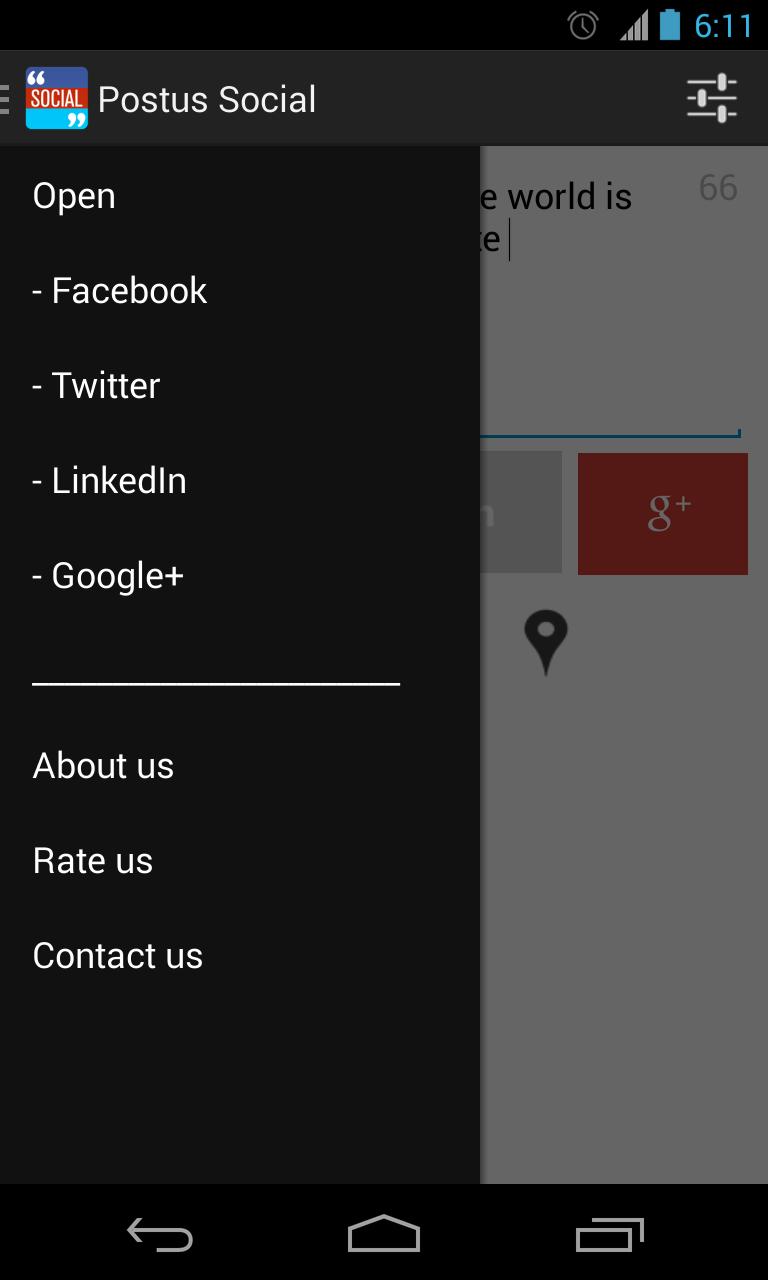Tap the blue underline progress bar
This screenshot has height=1280, width=768.
coord(610,432)
